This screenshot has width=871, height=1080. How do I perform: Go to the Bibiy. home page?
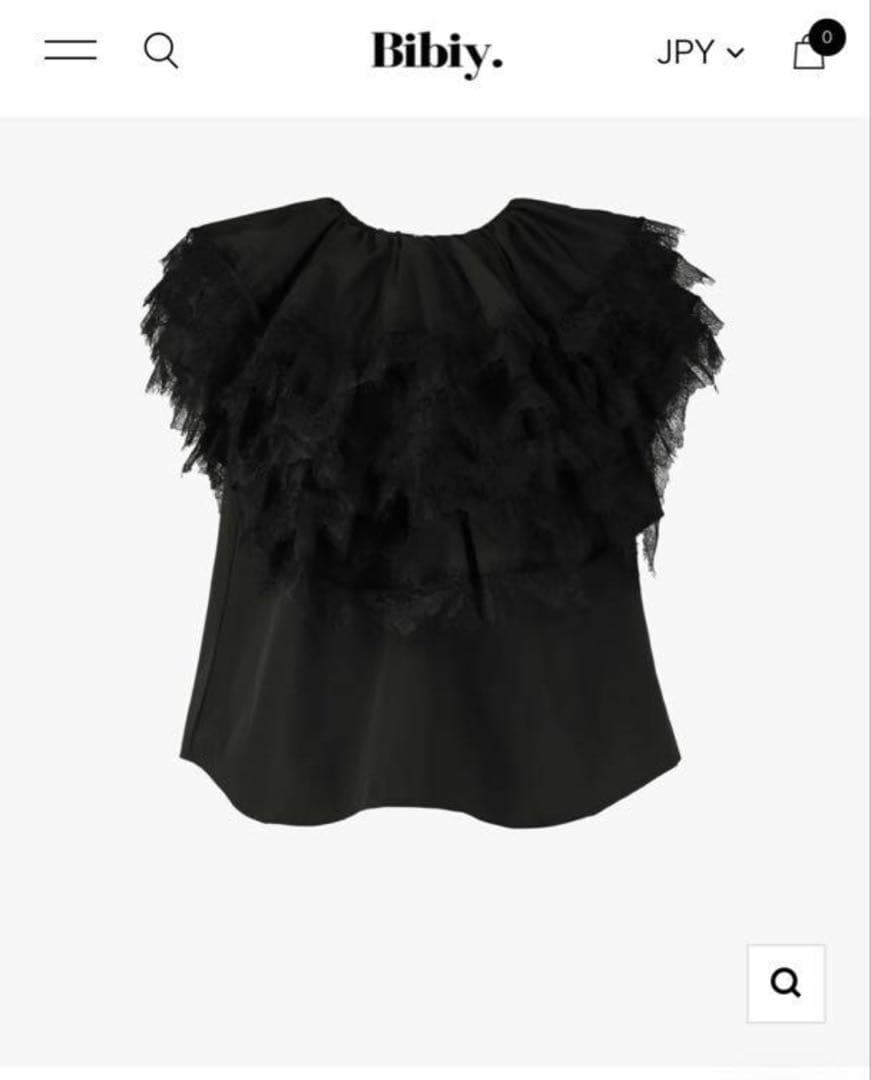(x=437, y=52)
